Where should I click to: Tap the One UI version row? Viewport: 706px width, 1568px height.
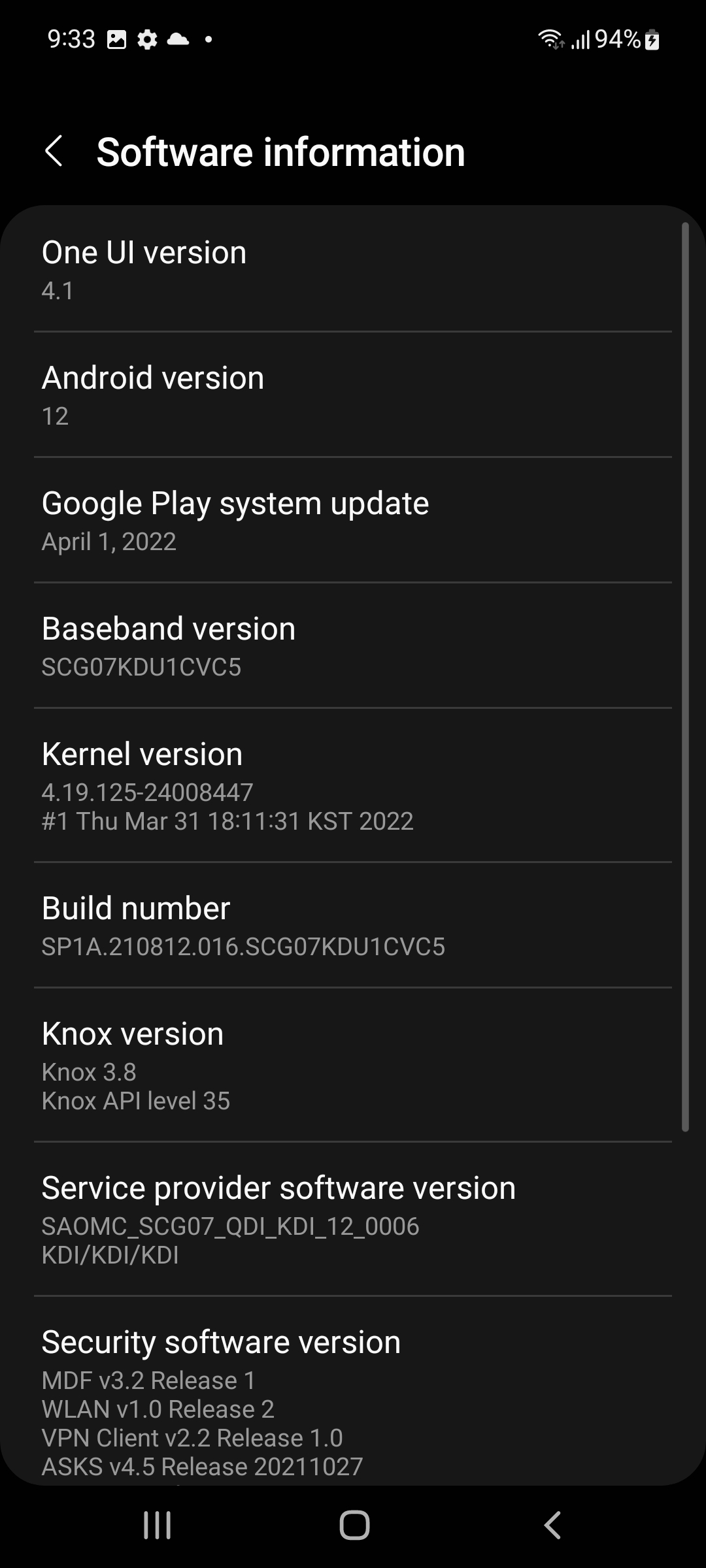point(353,269)
